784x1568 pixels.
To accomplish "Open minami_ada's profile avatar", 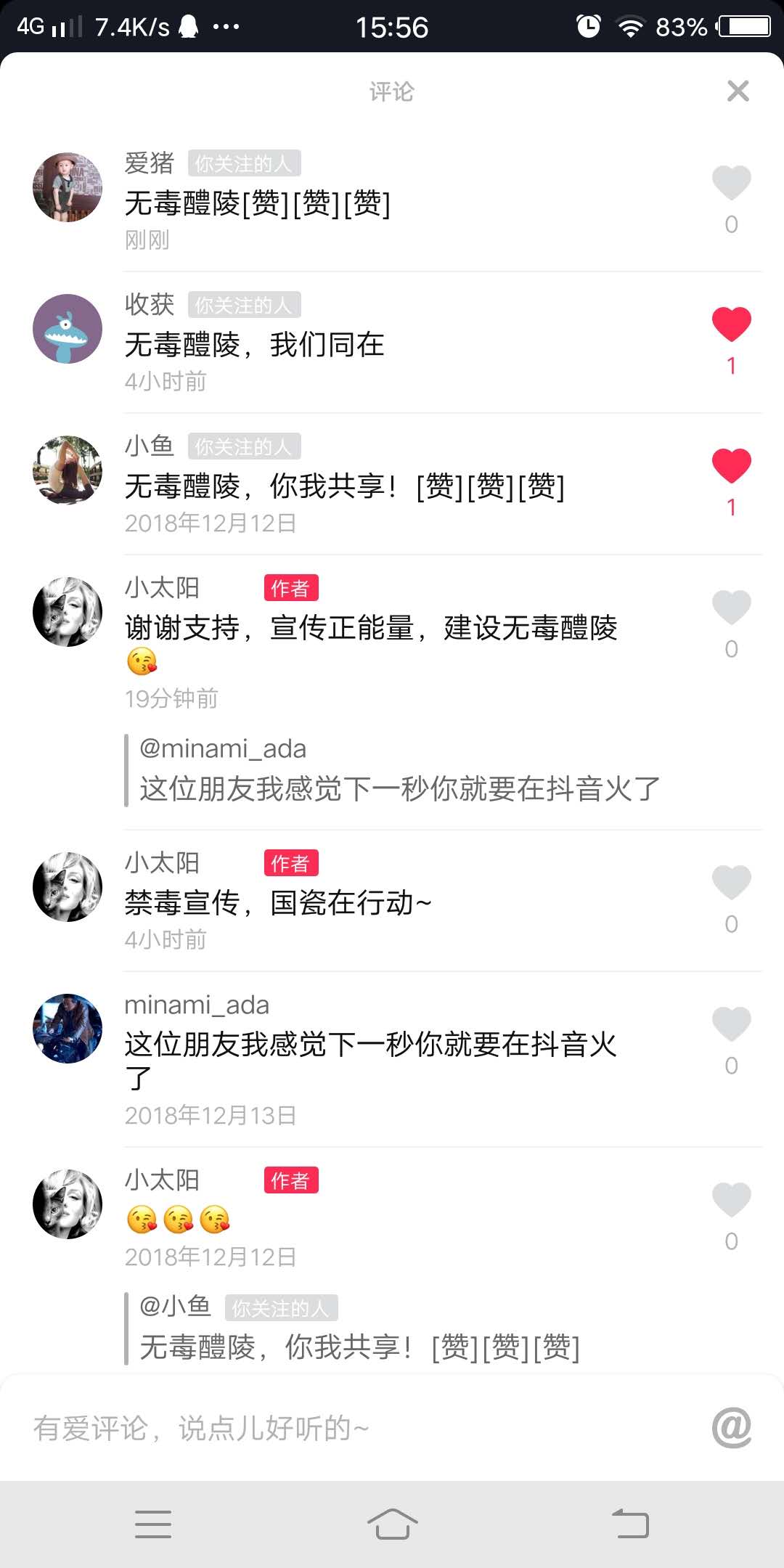I will pos(68,1029).
